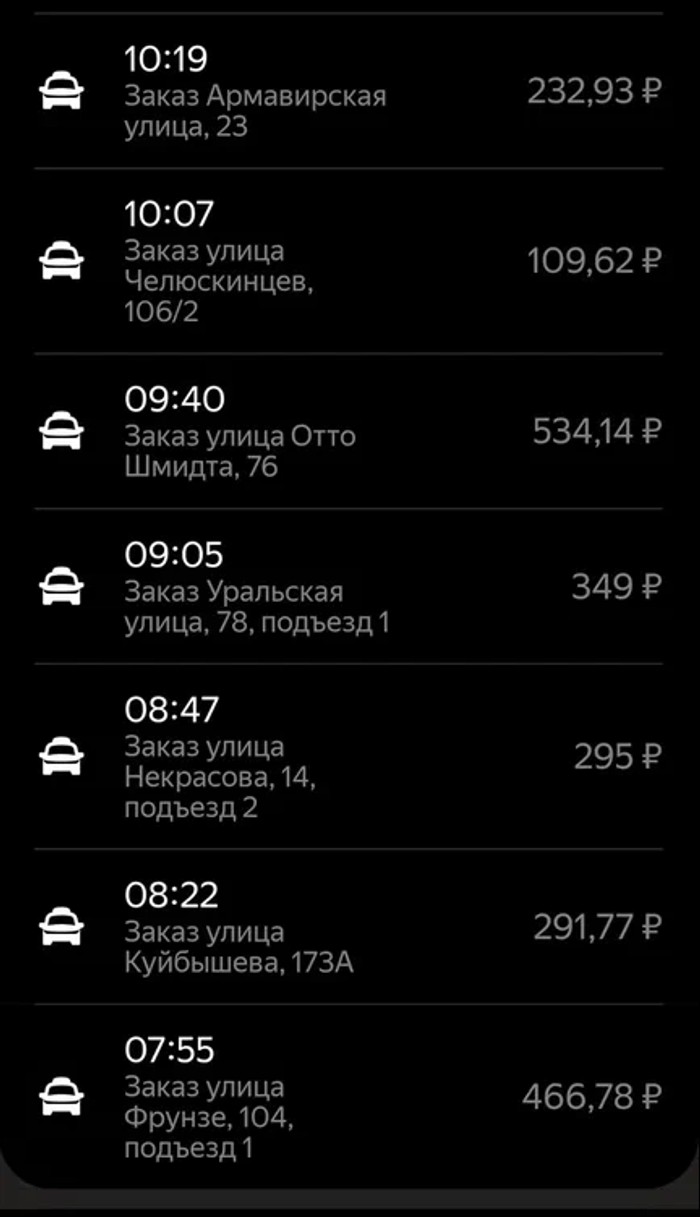View the 07:55 order at улица Фрунзе, 104
The width and height of the screenshot is (700, 1217).
click(348, 1096)
